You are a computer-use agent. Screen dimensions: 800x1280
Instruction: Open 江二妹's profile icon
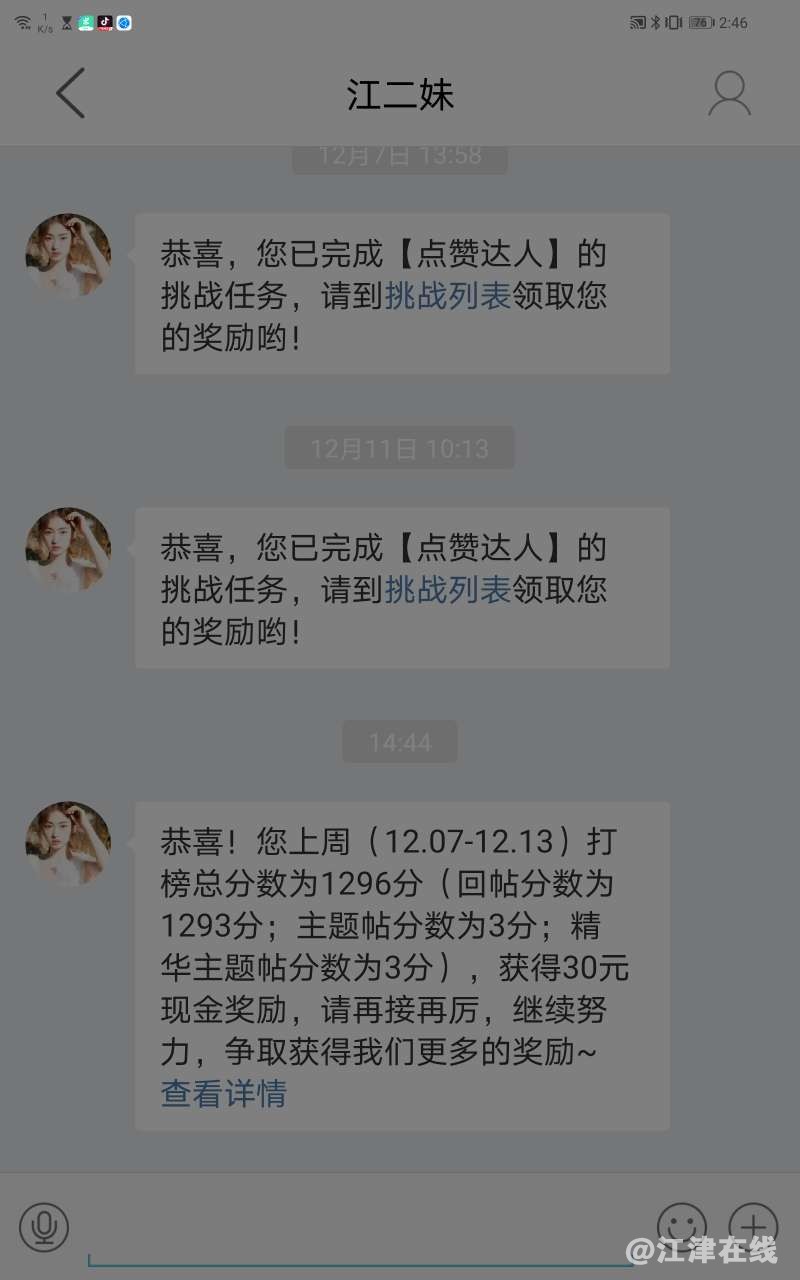click(729, 94)
